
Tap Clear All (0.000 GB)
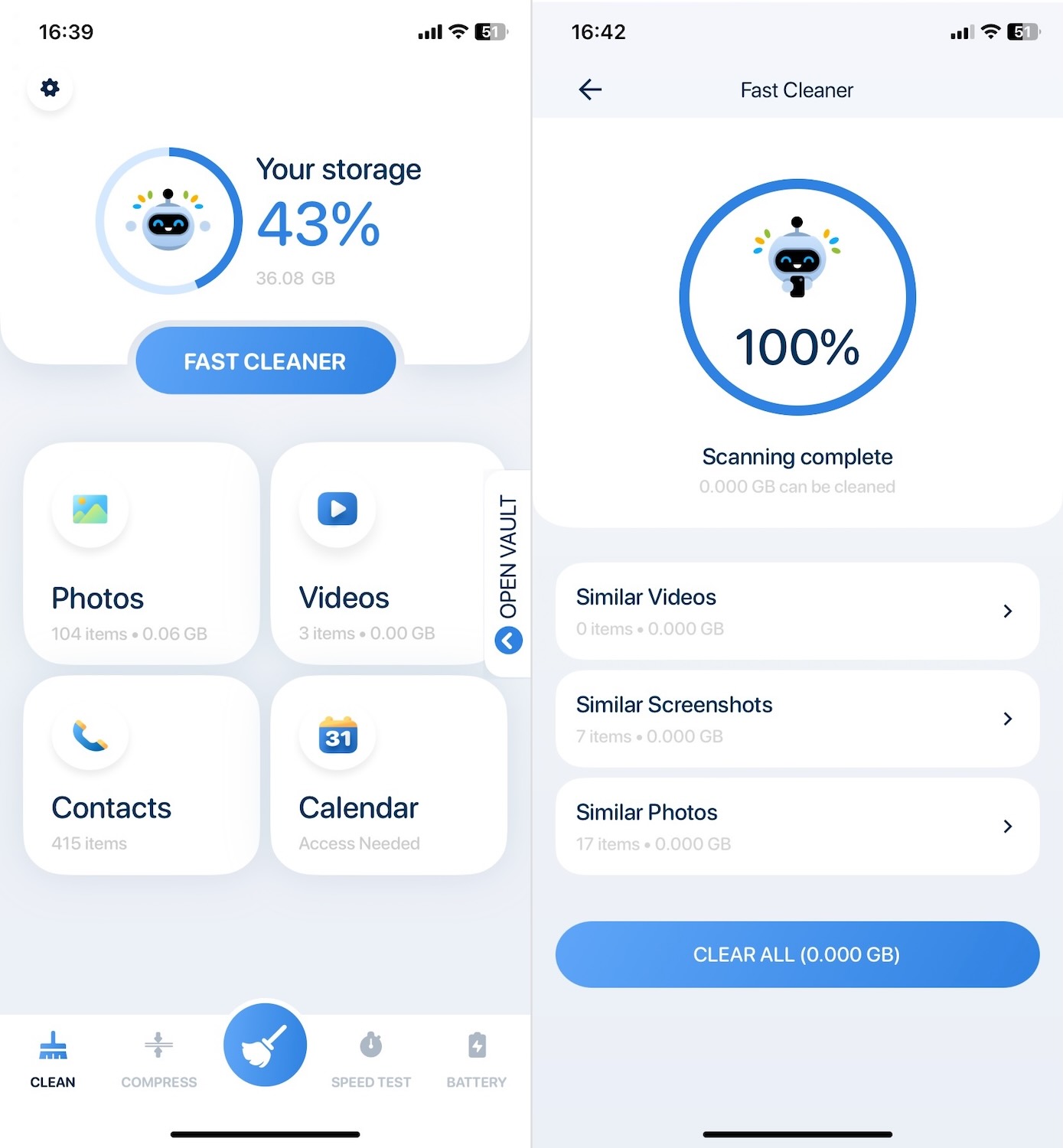coord(797,954)
